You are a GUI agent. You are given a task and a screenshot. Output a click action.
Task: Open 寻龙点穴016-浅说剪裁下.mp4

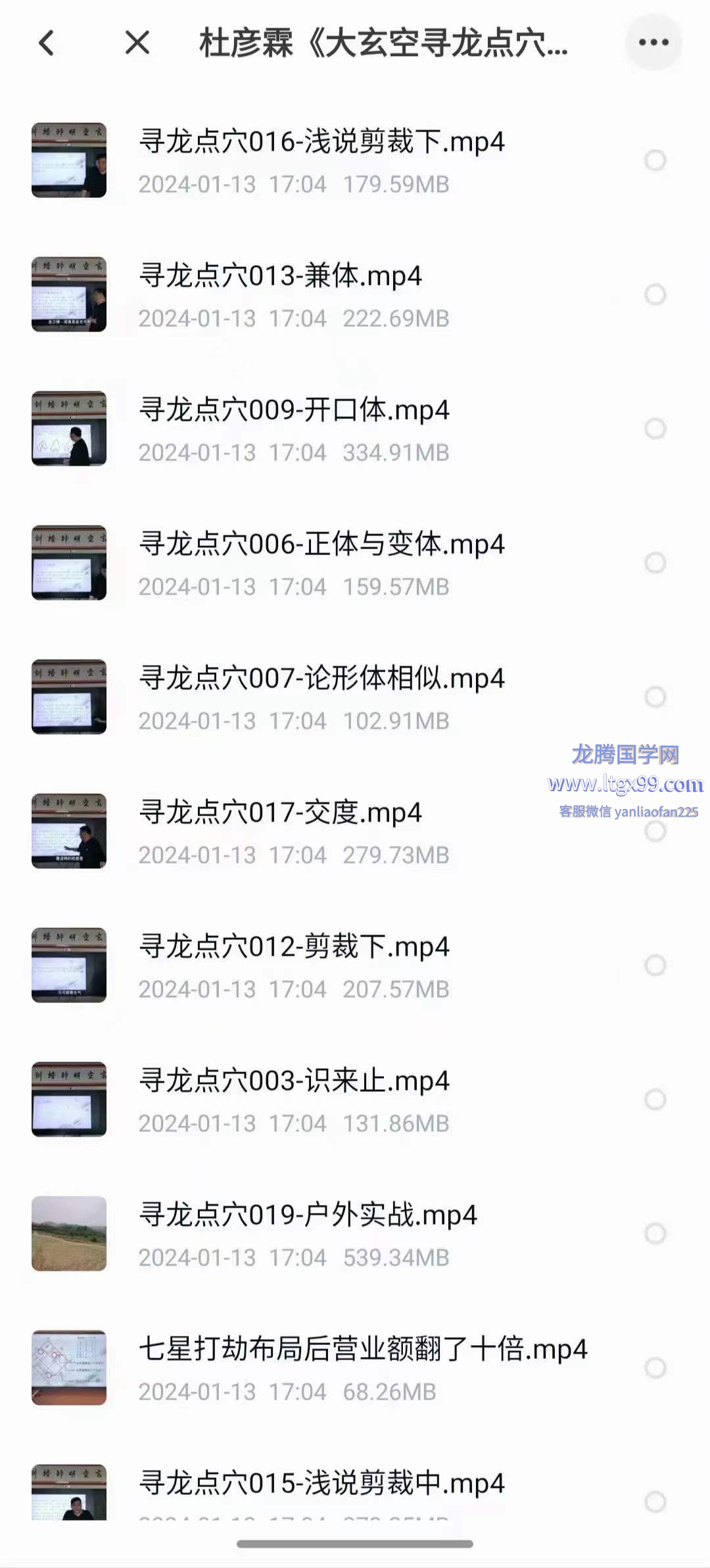[x=321, y=142]
